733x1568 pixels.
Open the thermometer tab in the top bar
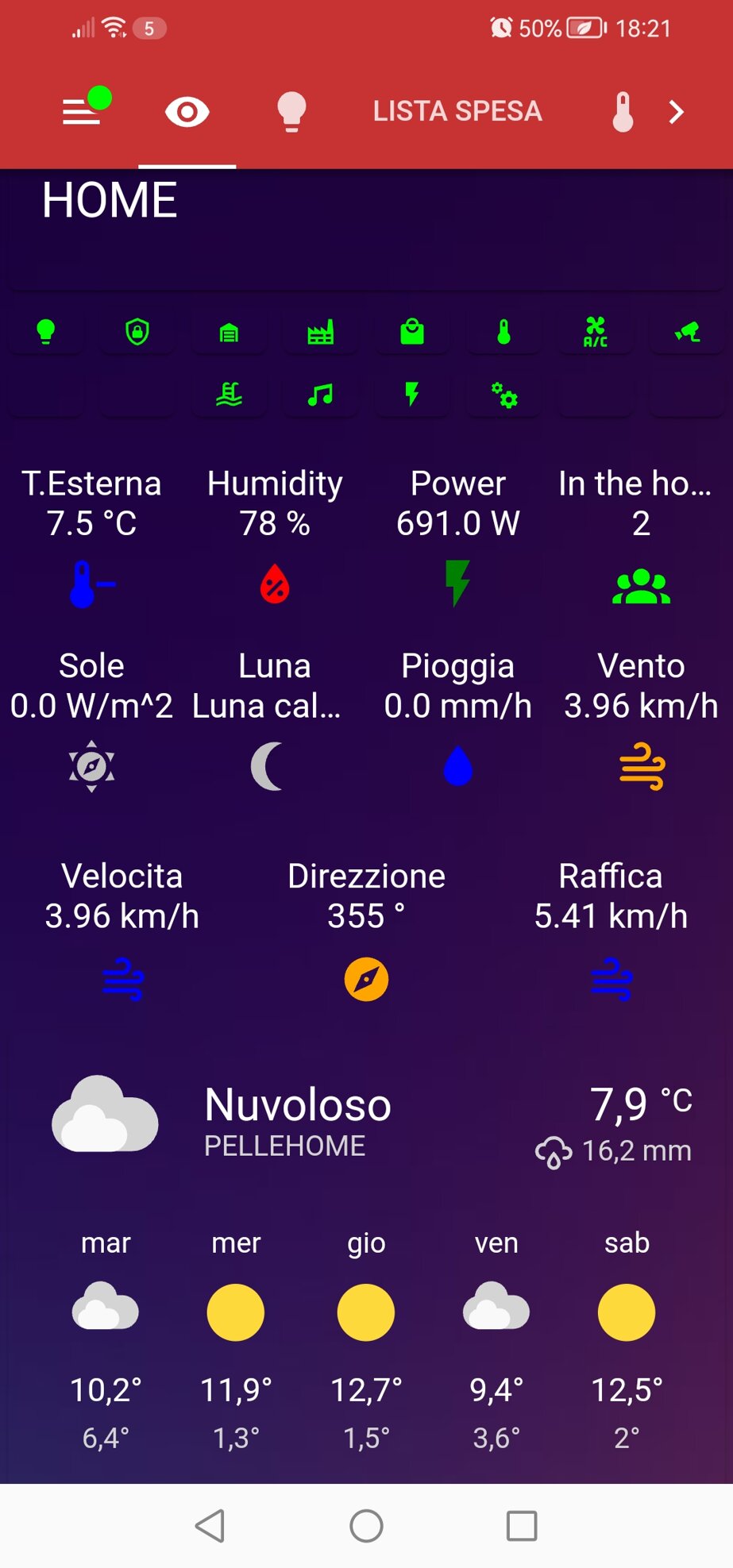click(x=623, y=112)
